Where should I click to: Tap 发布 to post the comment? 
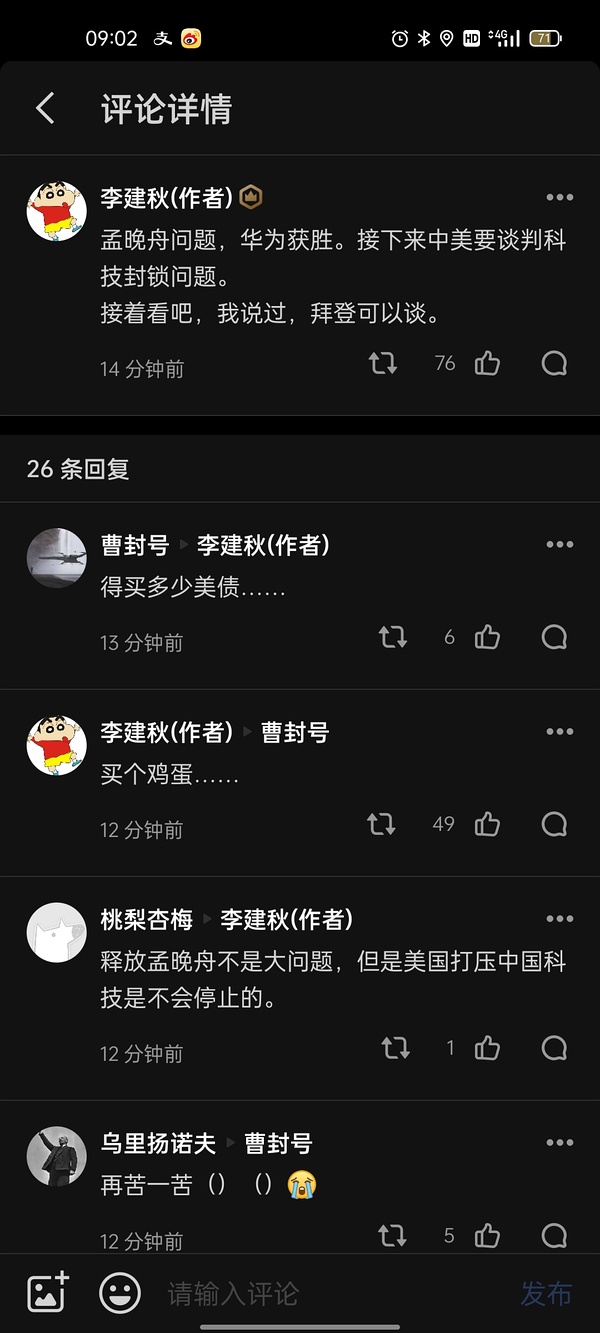pyautogui.click(x=546, y=1293)
